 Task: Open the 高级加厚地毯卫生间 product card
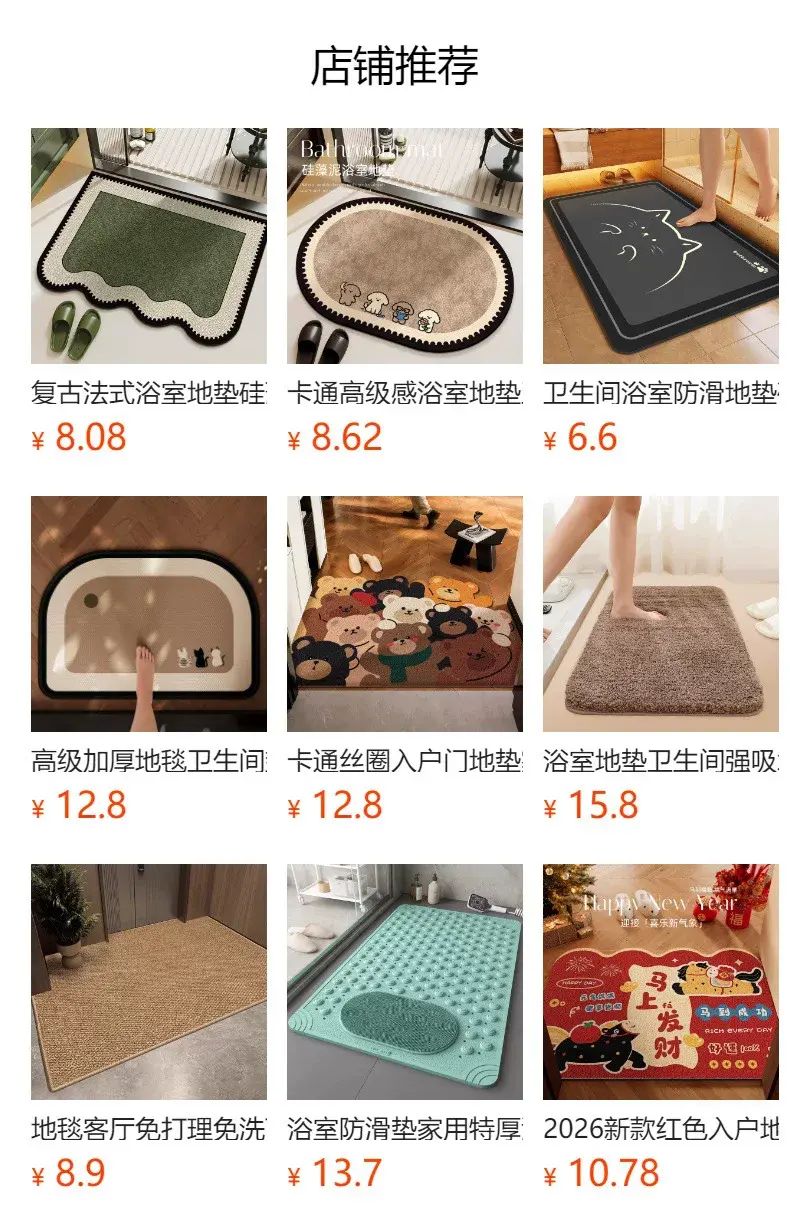coord(149,659)
